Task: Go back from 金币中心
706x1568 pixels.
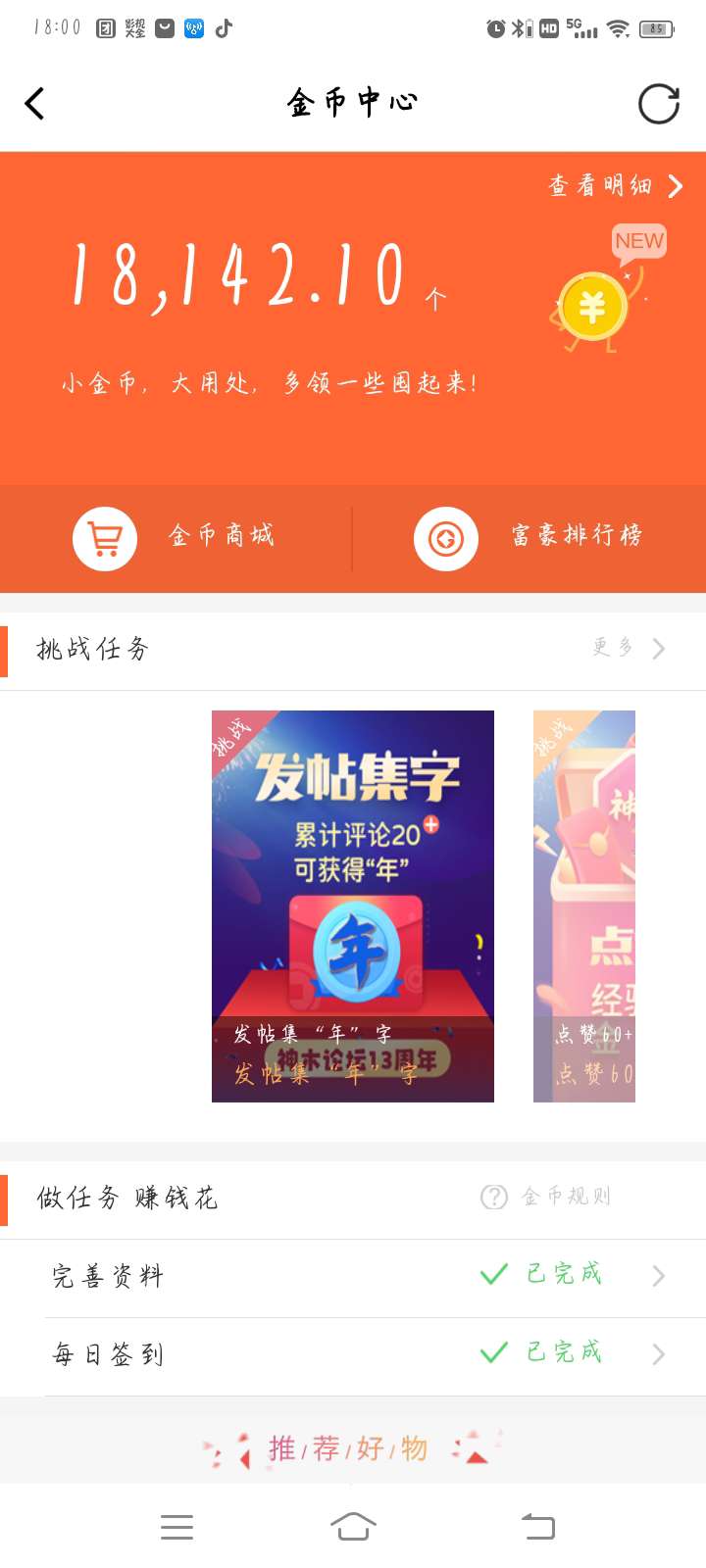Action: pyautogui.click(x=35, y=103)
